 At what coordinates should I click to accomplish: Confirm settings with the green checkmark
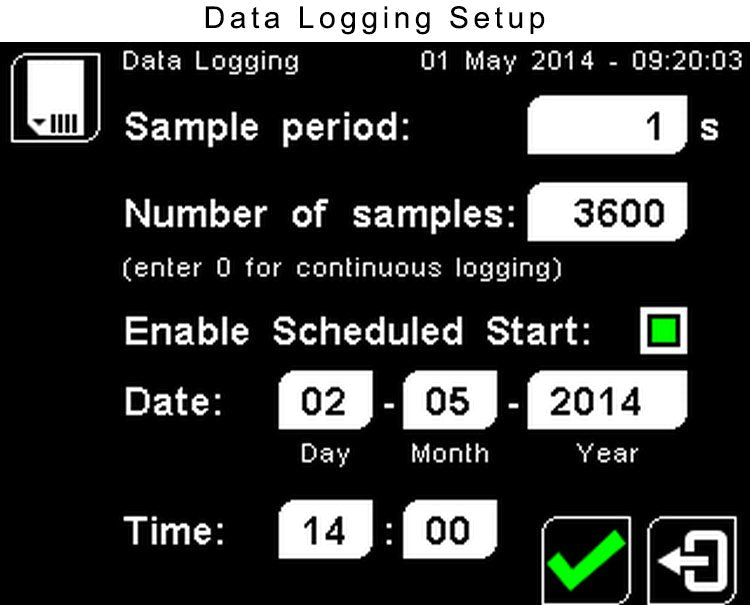(x=586, y=560)
